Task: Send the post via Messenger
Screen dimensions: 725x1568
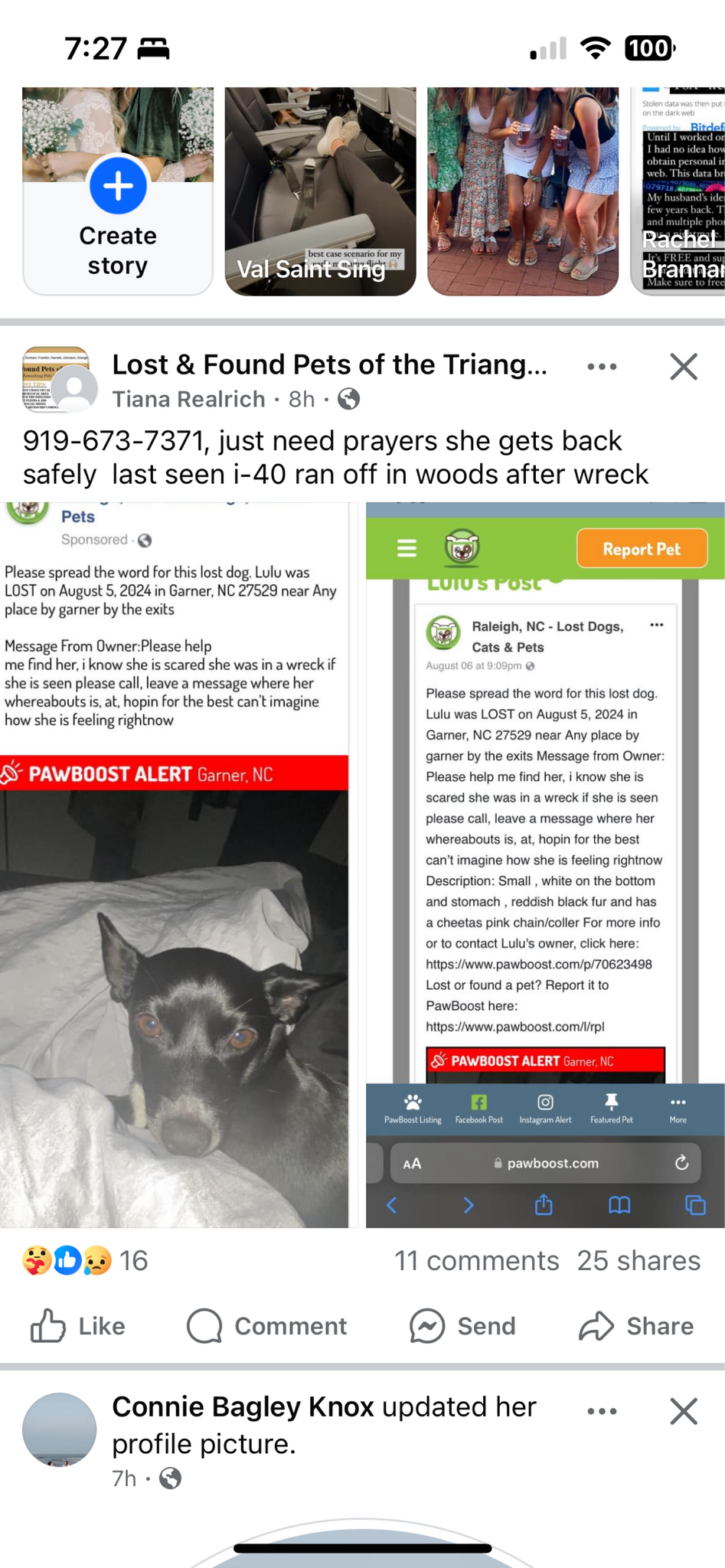Action: pyautogui.click(x=462, y=1325)
